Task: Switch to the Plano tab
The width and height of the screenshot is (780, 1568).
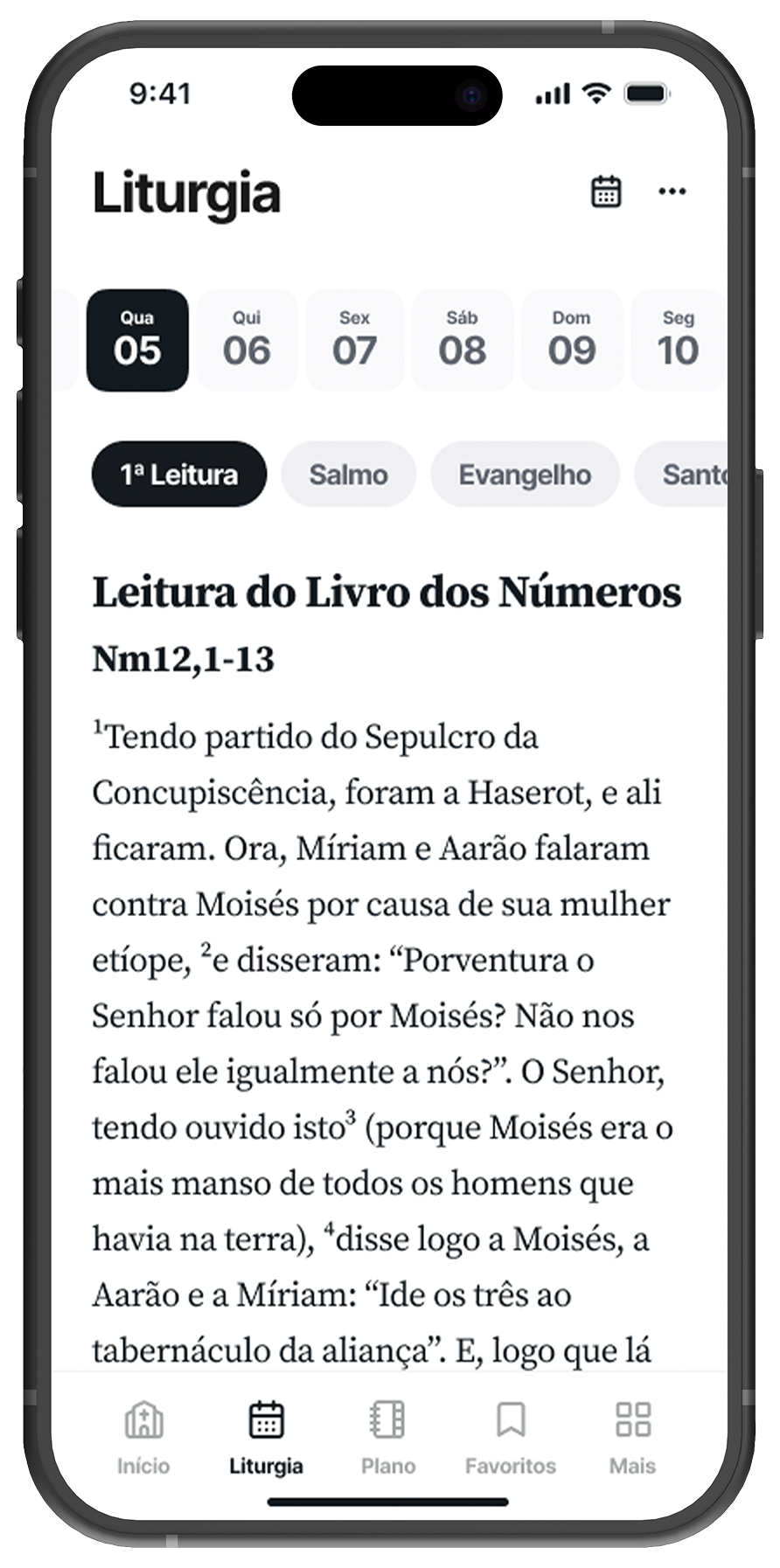Action: [x=387, y=1438]
